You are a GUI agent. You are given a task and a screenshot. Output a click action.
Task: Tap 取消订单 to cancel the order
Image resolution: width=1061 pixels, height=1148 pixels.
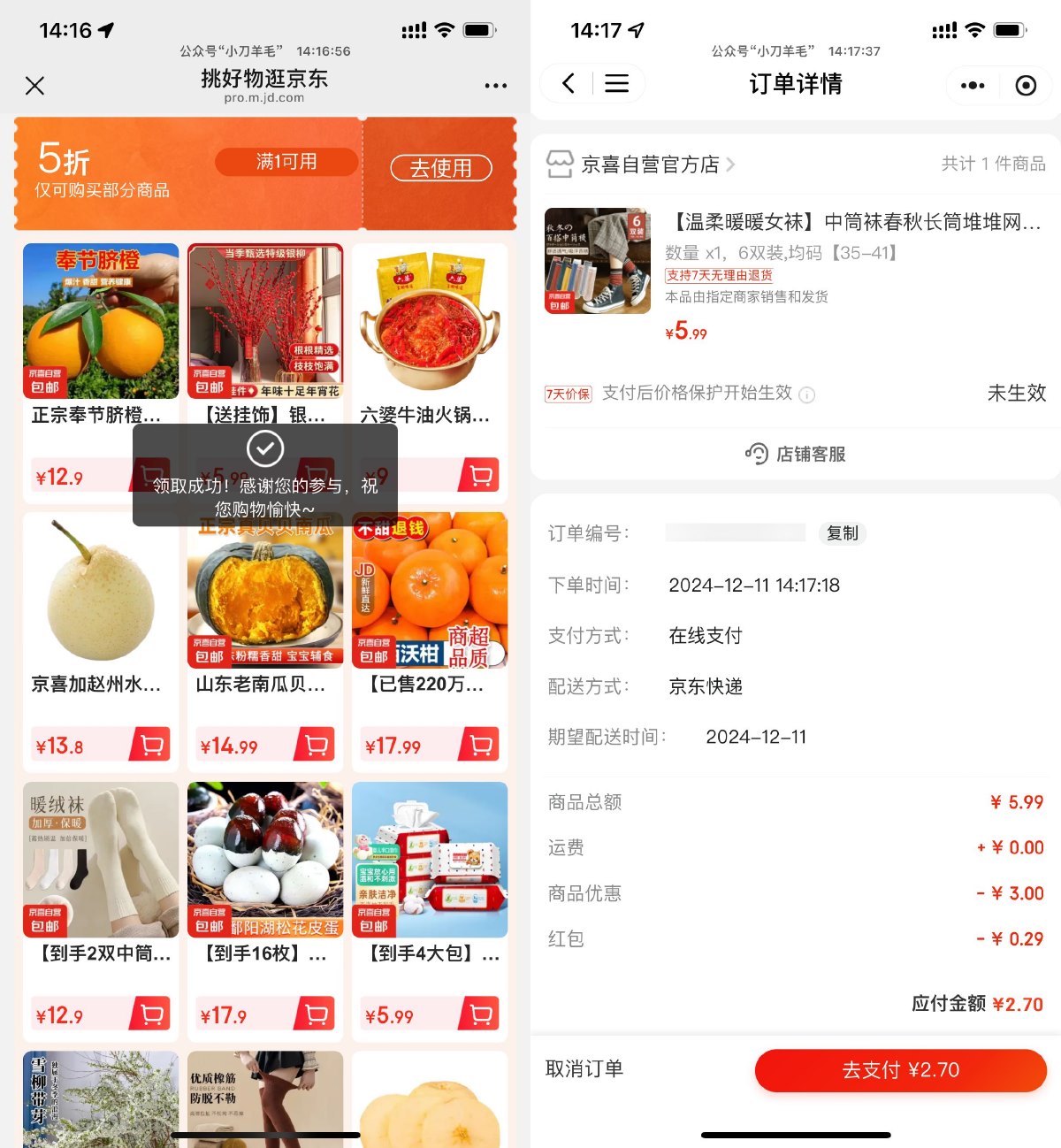(584, 1069)
